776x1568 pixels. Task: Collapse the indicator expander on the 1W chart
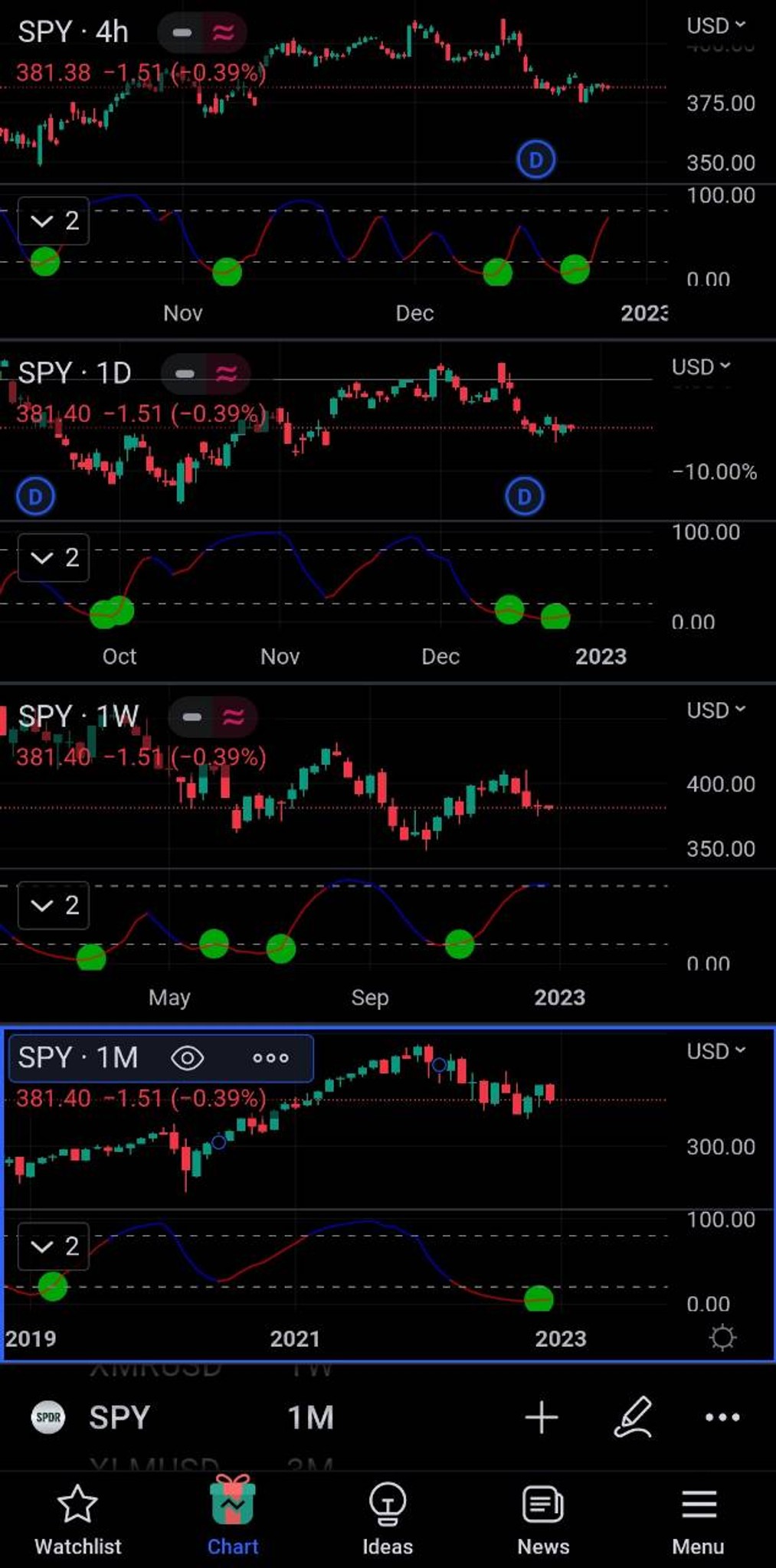tap(52, 905)
